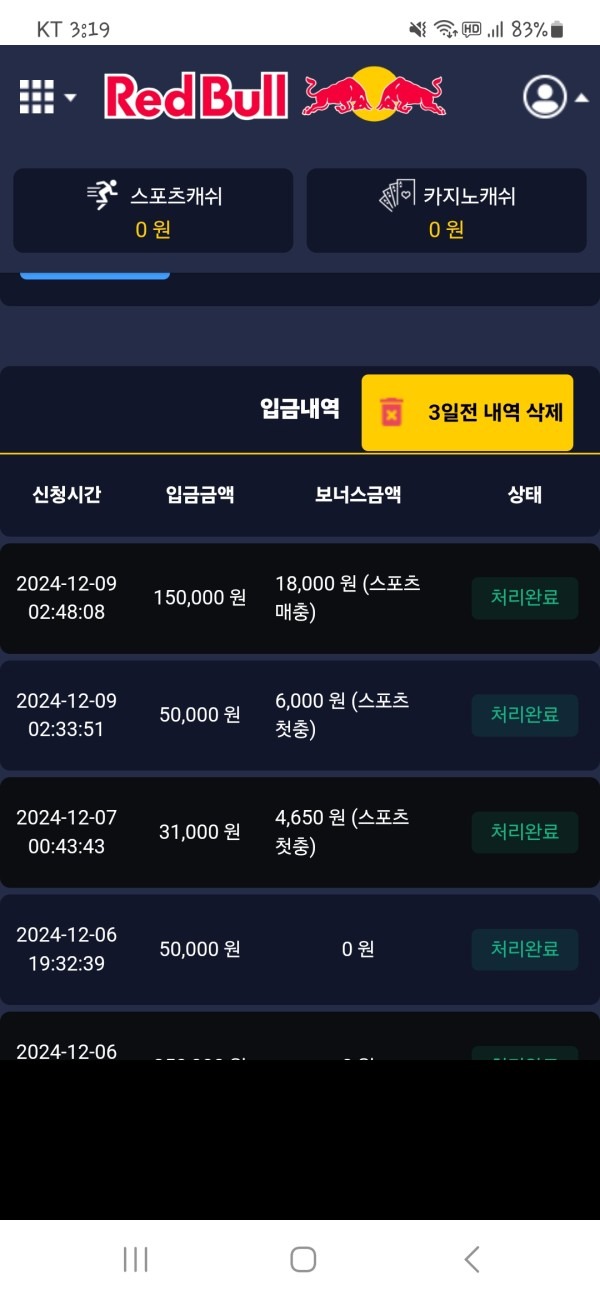Tap the Red Bull logo to go home
The height and width of the screenshot is (1300, 600).
click(x=275, y=96)
